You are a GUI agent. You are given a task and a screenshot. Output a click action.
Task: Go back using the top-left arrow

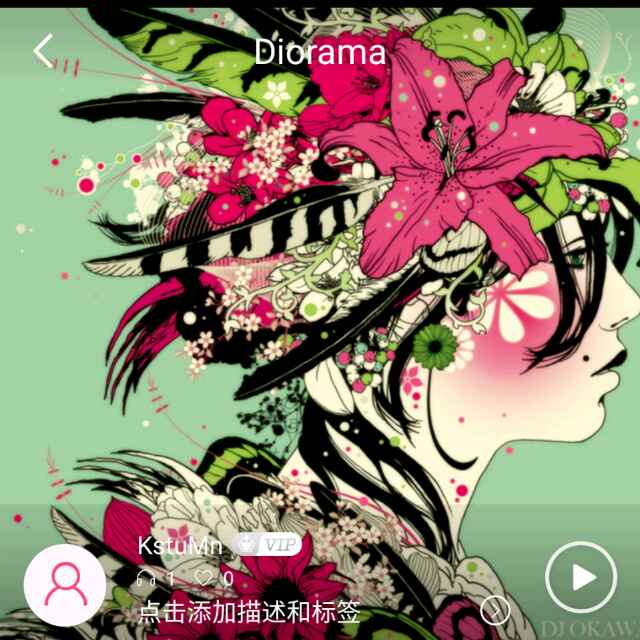pyautogui.click(x=43, y=50)
